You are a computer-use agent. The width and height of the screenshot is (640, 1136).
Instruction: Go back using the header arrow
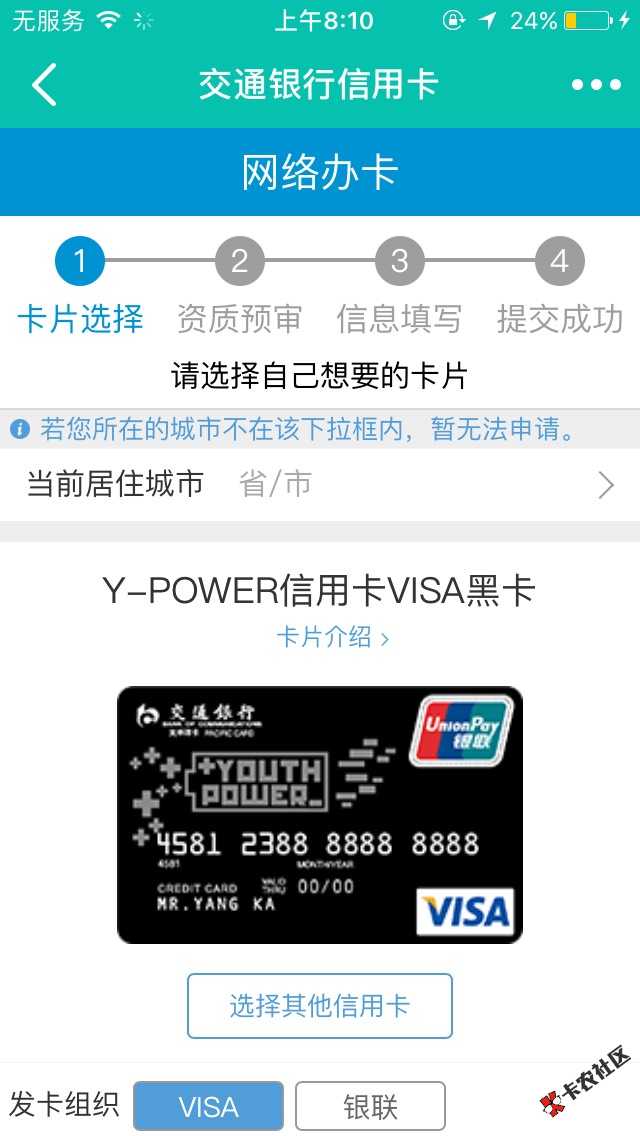pyautogui.click(x=44, y=85)
